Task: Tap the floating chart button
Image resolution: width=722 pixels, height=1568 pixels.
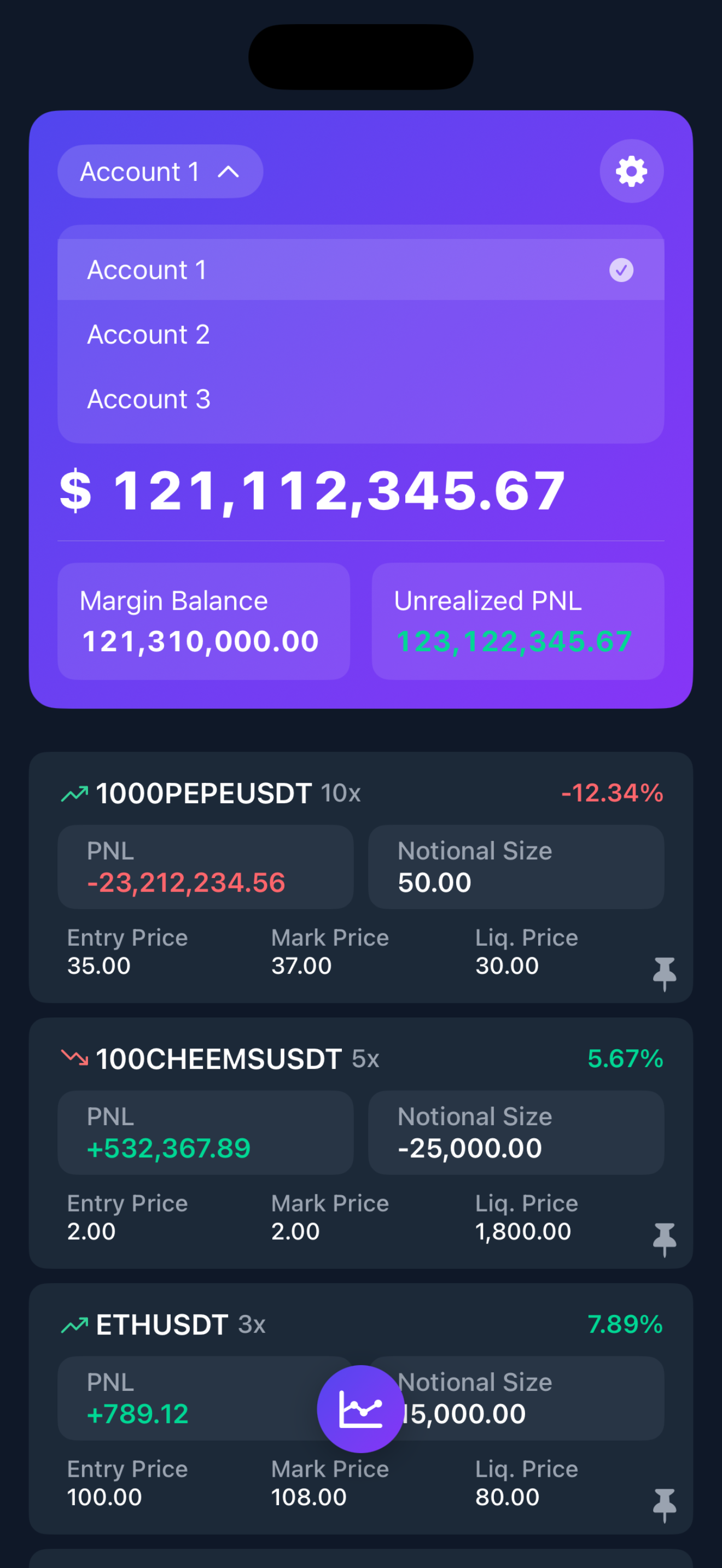Action: point(360,1408)
